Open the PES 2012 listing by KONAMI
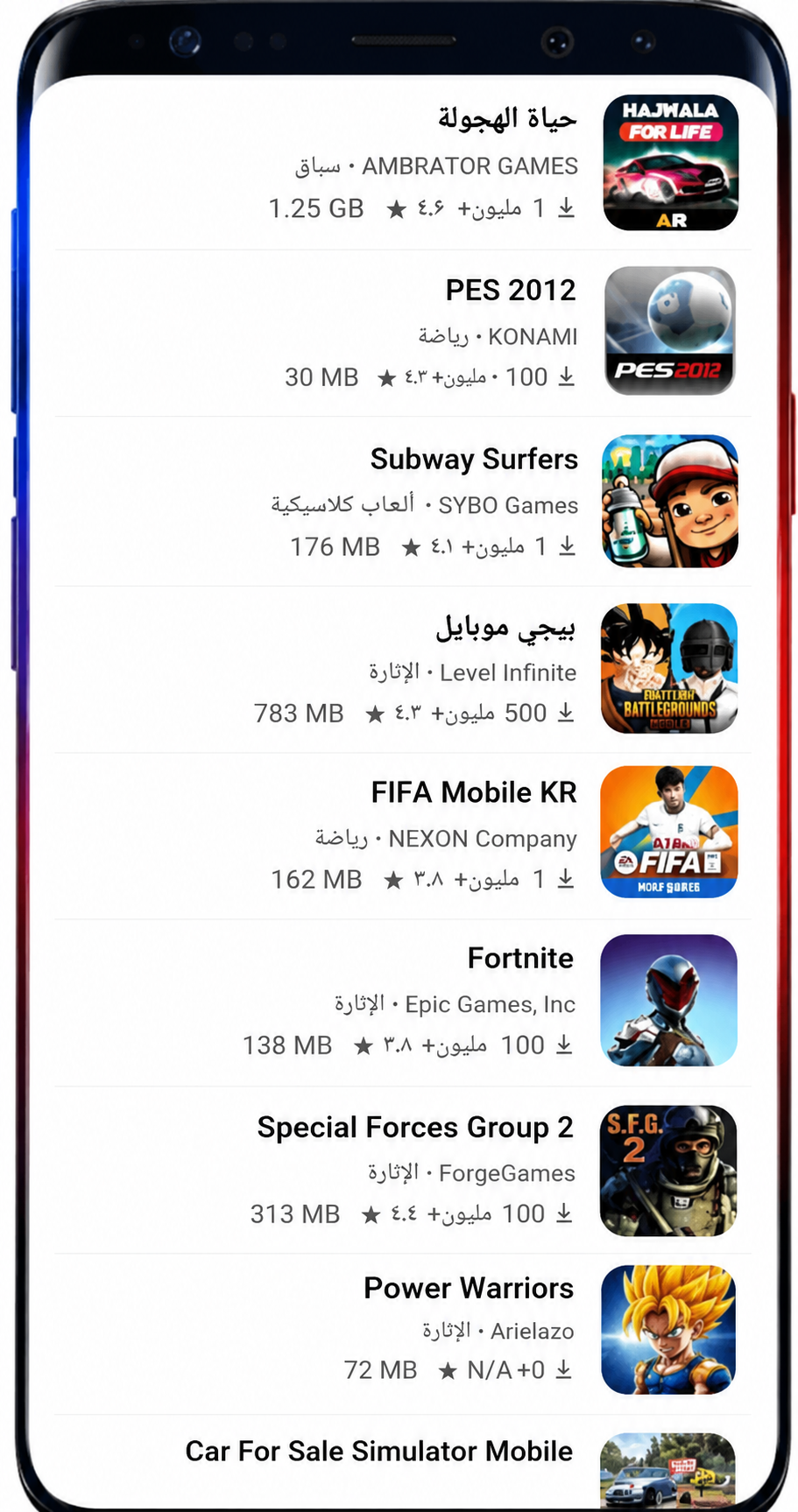 pos(403,333)
